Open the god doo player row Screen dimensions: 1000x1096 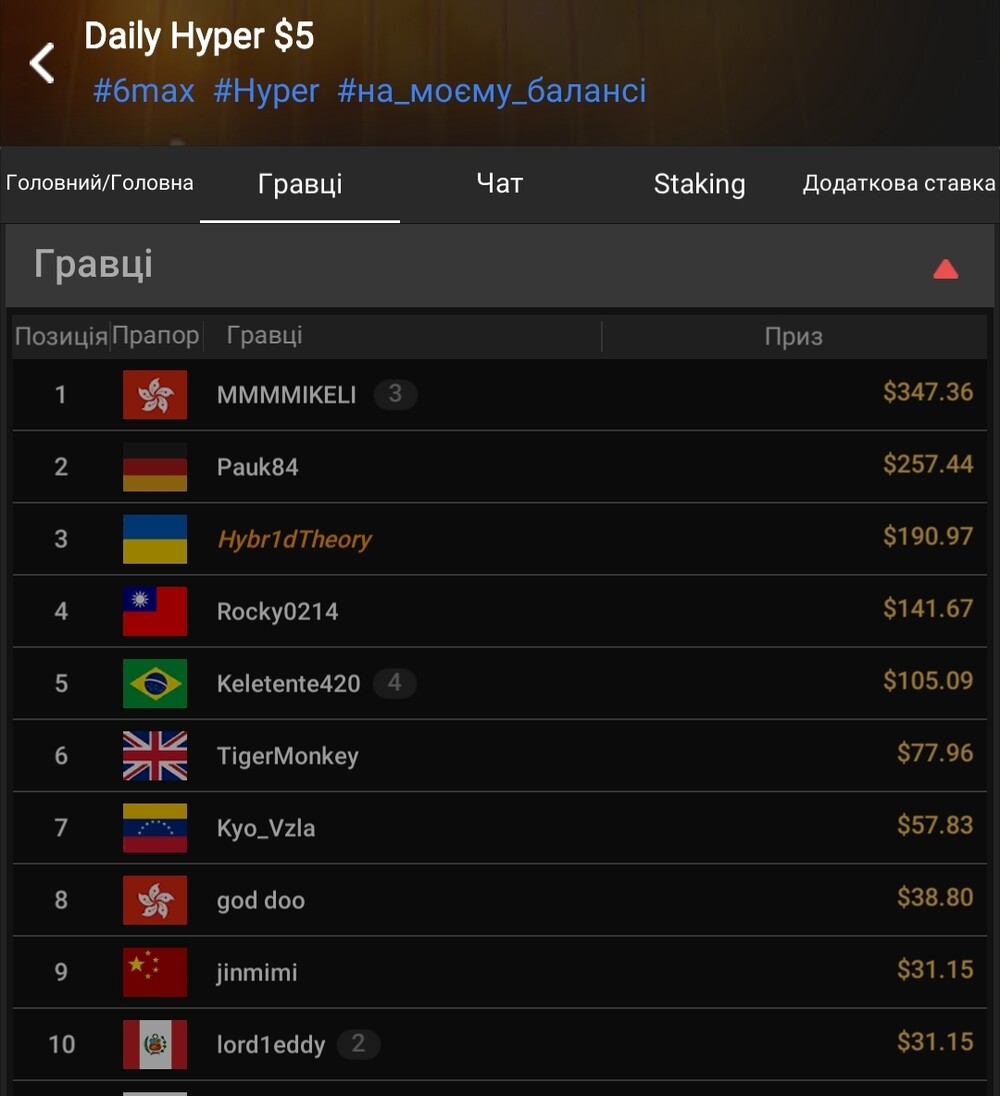[261, 900]
